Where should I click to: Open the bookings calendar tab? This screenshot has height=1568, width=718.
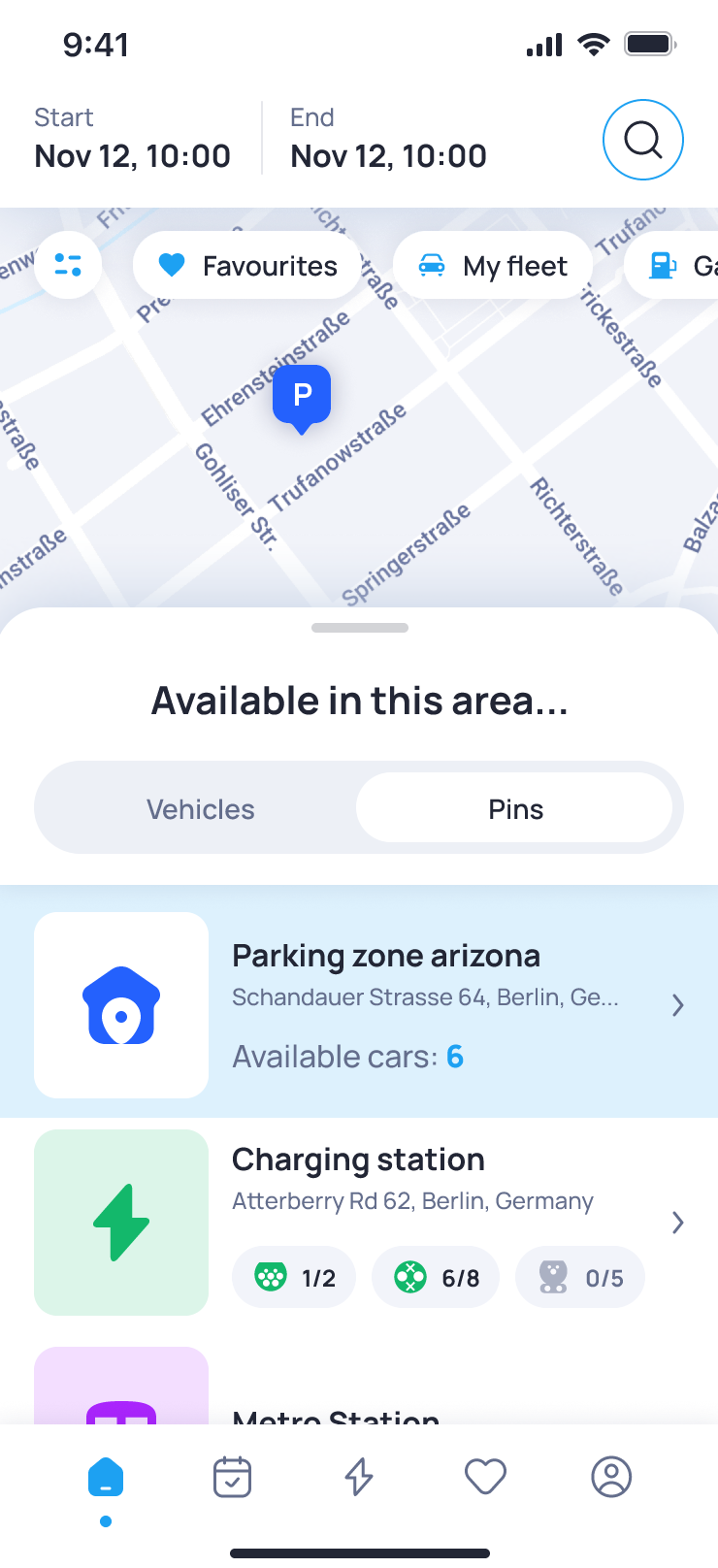[x=232, y=1478]
